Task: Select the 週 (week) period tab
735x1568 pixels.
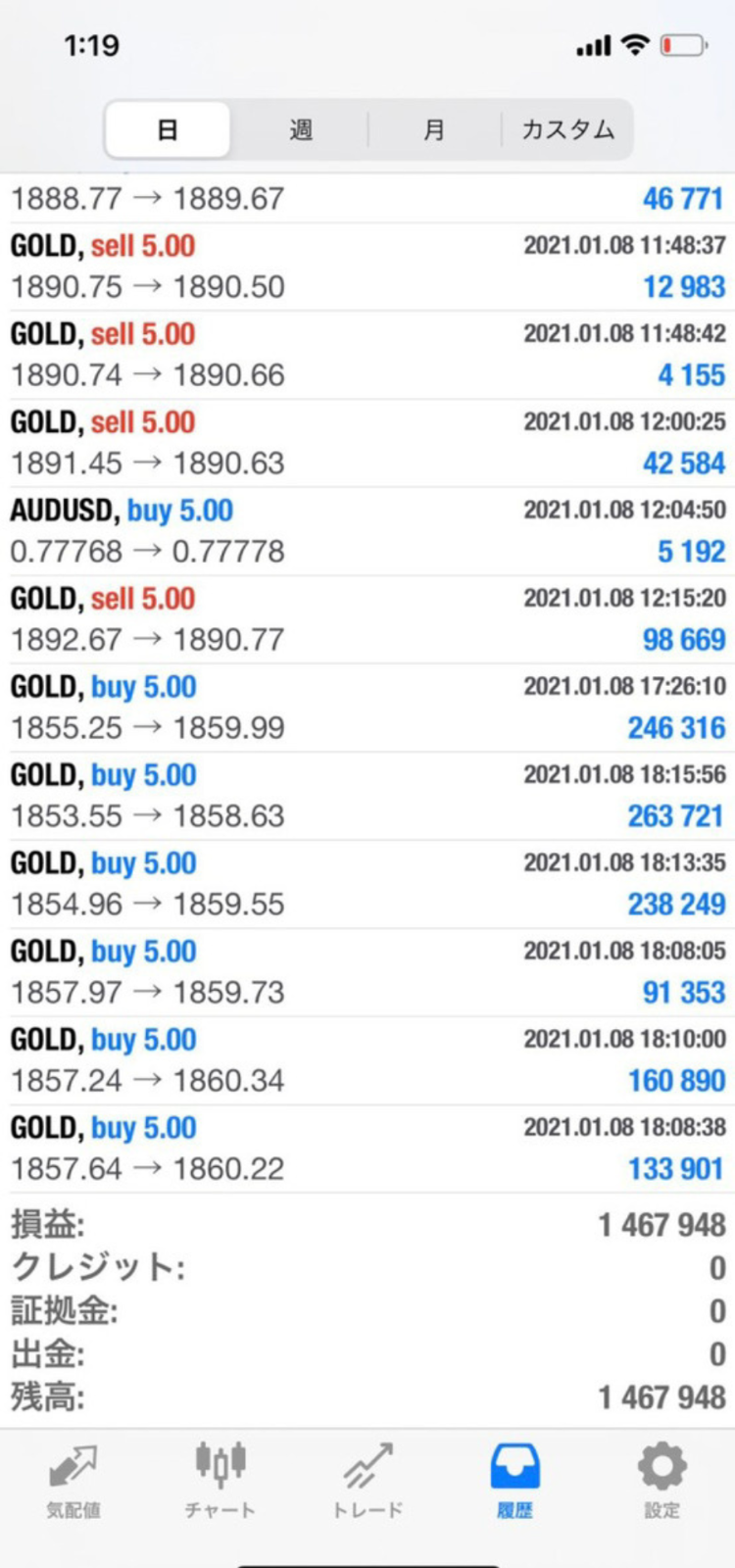Action: coord(300,129)
